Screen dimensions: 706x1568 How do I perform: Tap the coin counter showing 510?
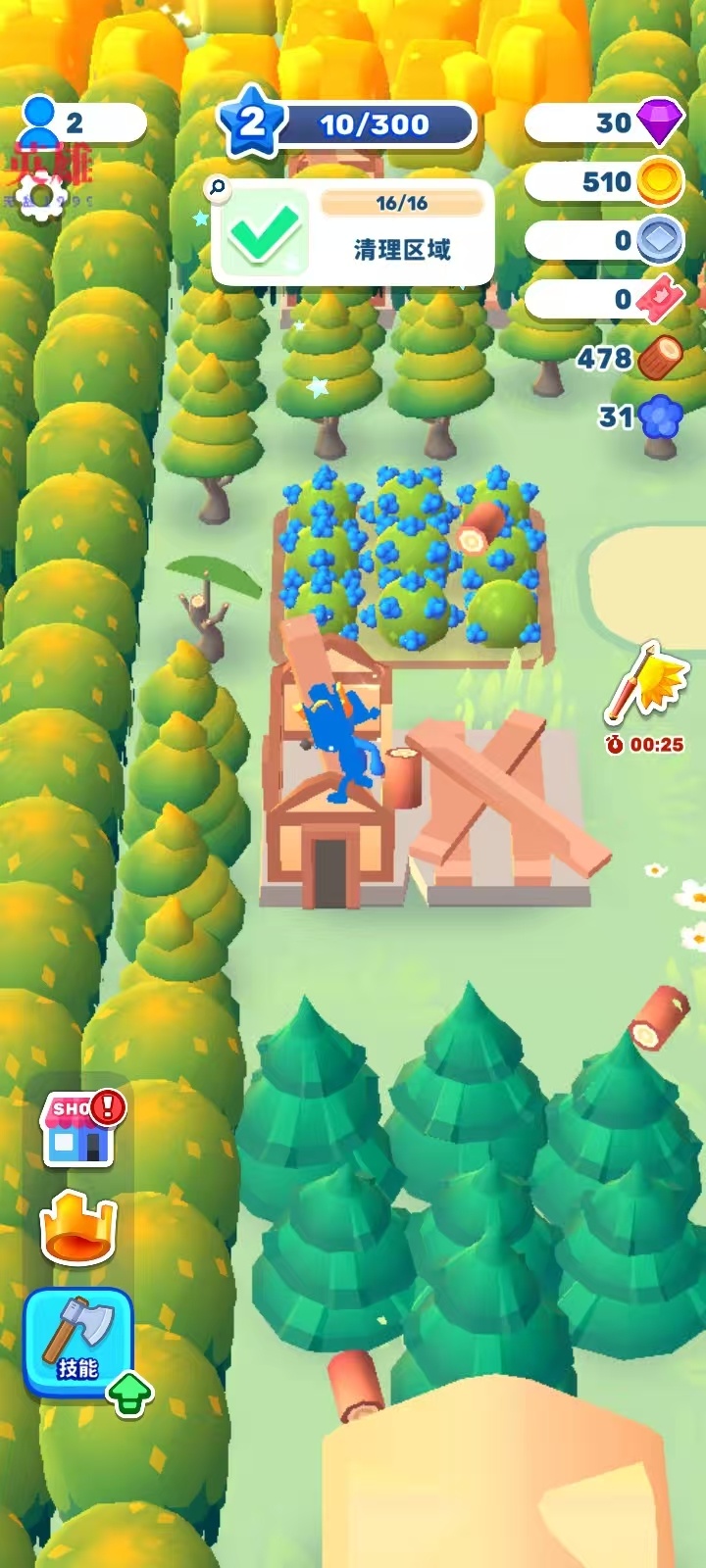point(606,181)
